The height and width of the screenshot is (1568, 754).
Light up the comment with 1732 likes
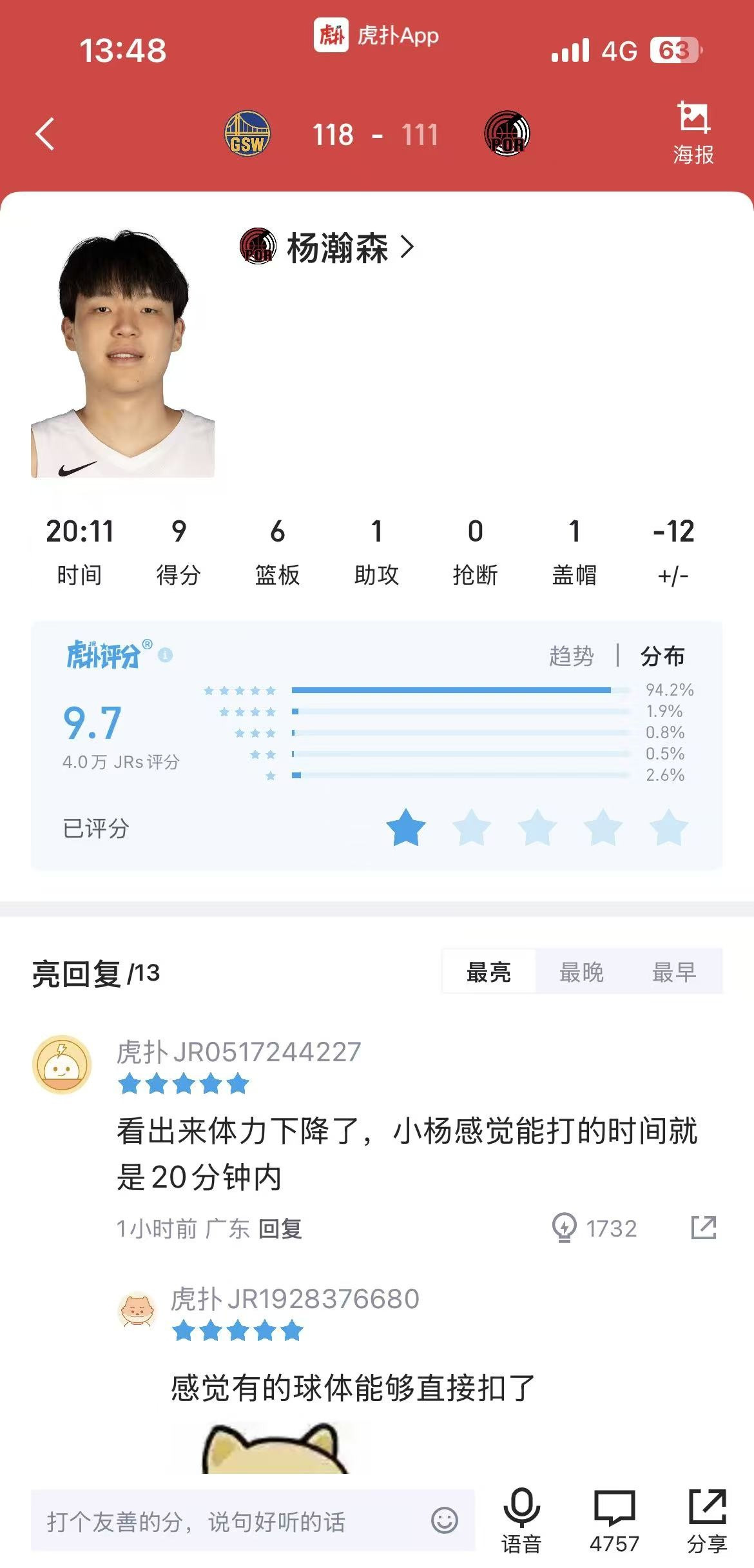565,1228
